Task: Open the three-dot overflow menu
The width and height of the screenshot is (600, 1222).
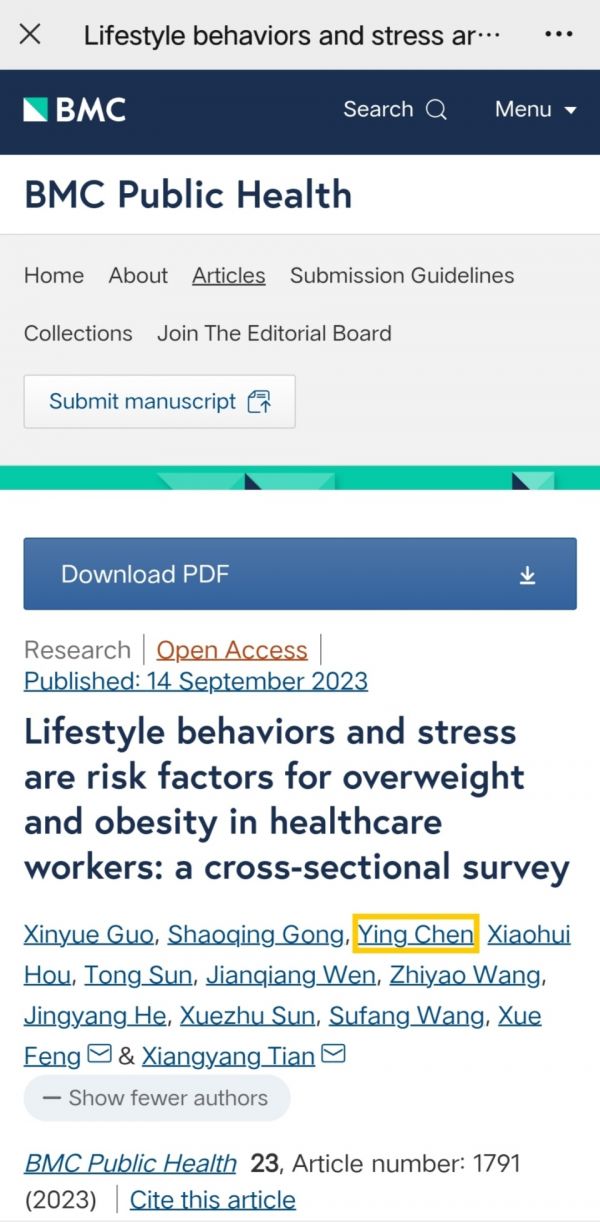Action: (558, 34)
